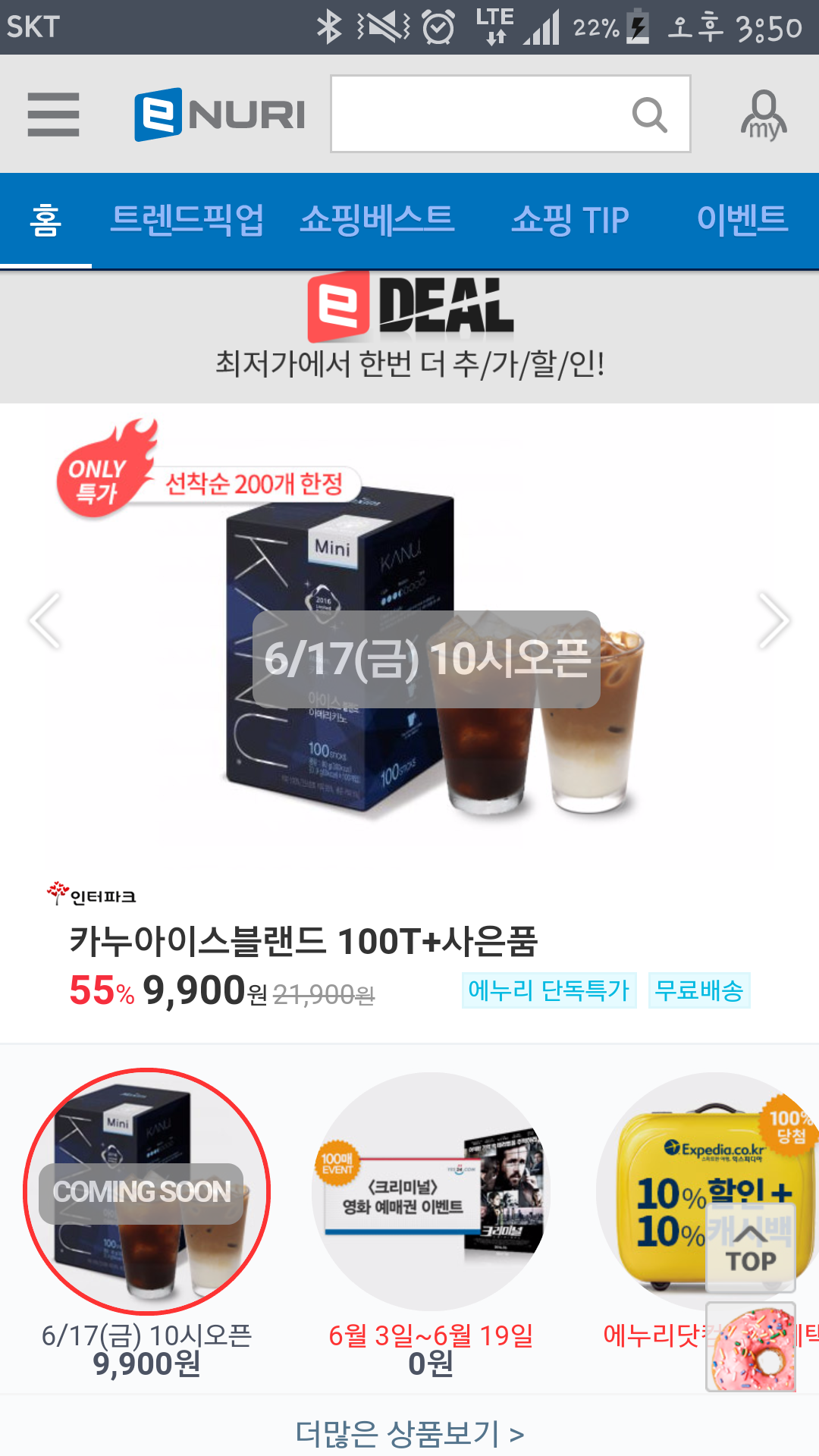Tap the floating donut icon
The image size is (819, 1456).
click(751, 1348)
